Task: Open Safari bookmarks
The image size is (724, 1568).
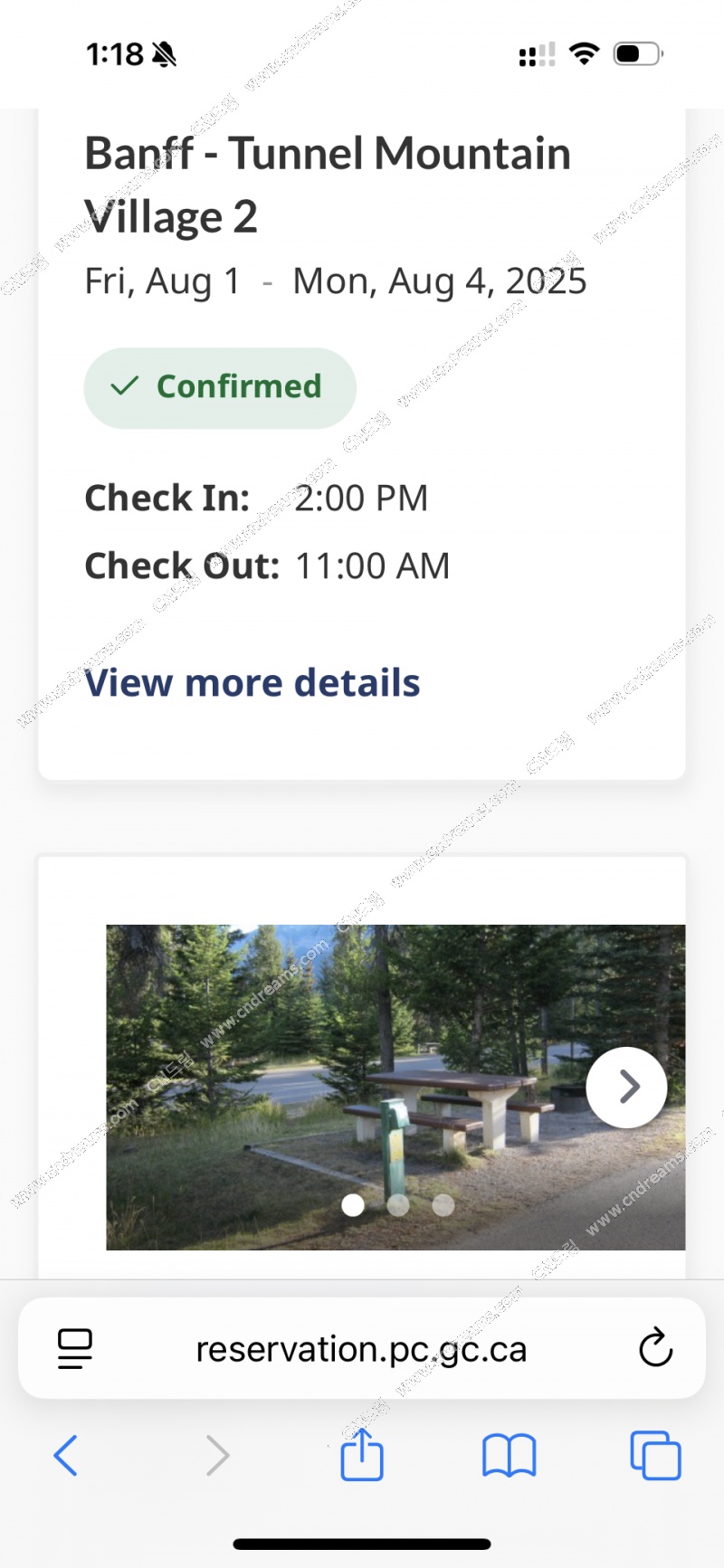Action: (x=510, y=1456)
